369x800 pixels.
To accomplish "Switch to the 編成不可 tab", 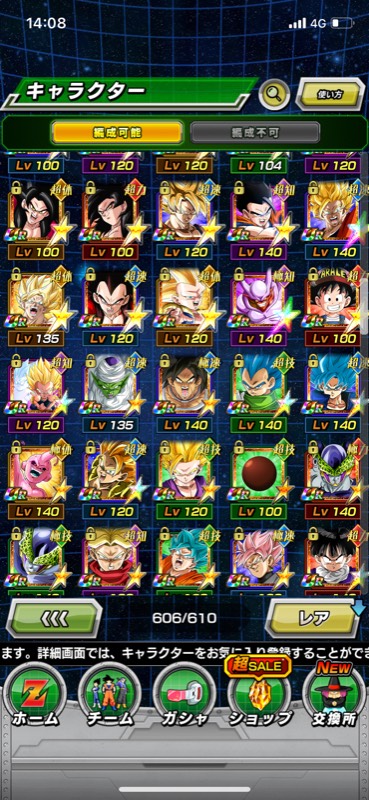I will pos(255,133).
